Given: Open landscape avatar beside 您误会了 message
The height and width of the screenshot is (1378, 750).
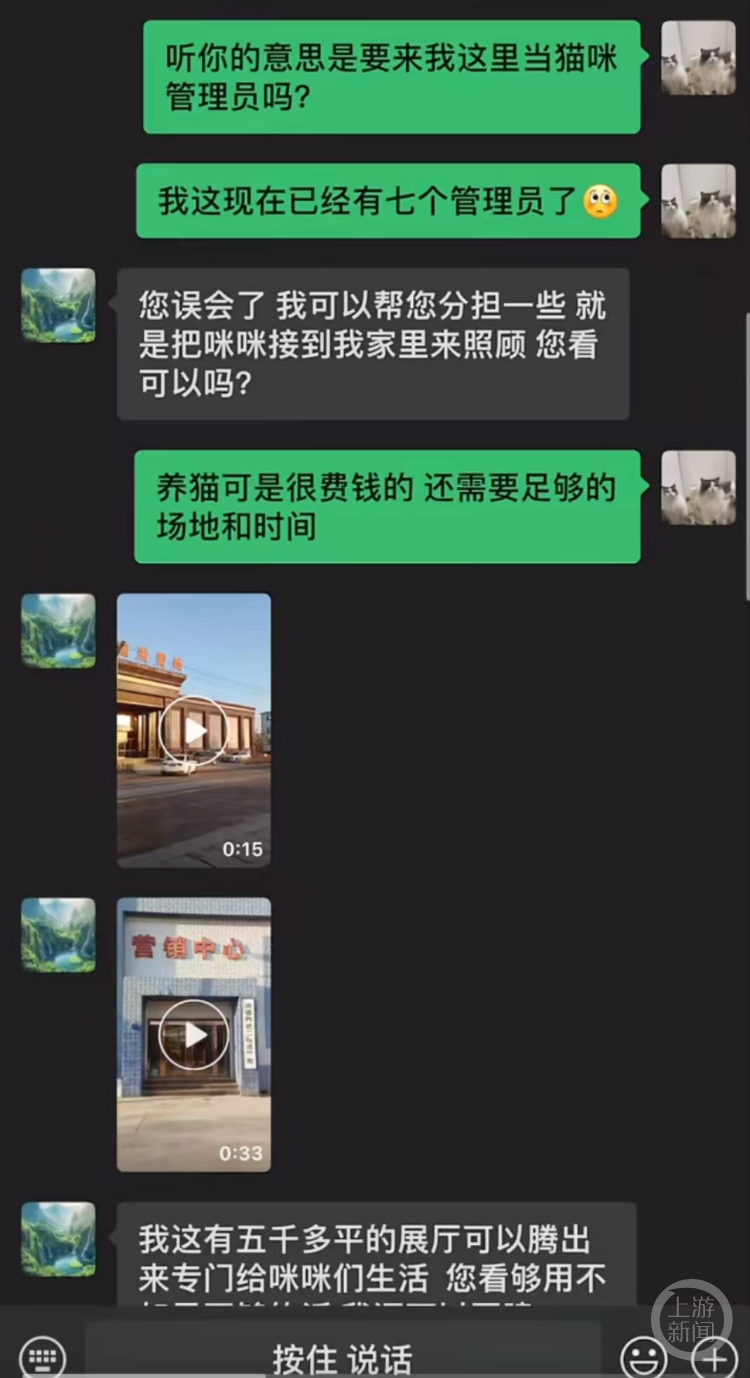Looking at the screenshot, I should 59,305.
